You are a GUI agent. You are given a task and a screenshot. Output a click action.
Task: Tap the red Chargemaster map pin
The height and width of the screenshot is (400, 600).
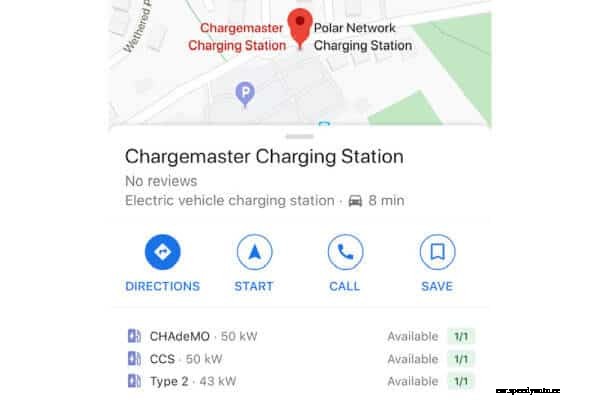click(x=300, y=27)
